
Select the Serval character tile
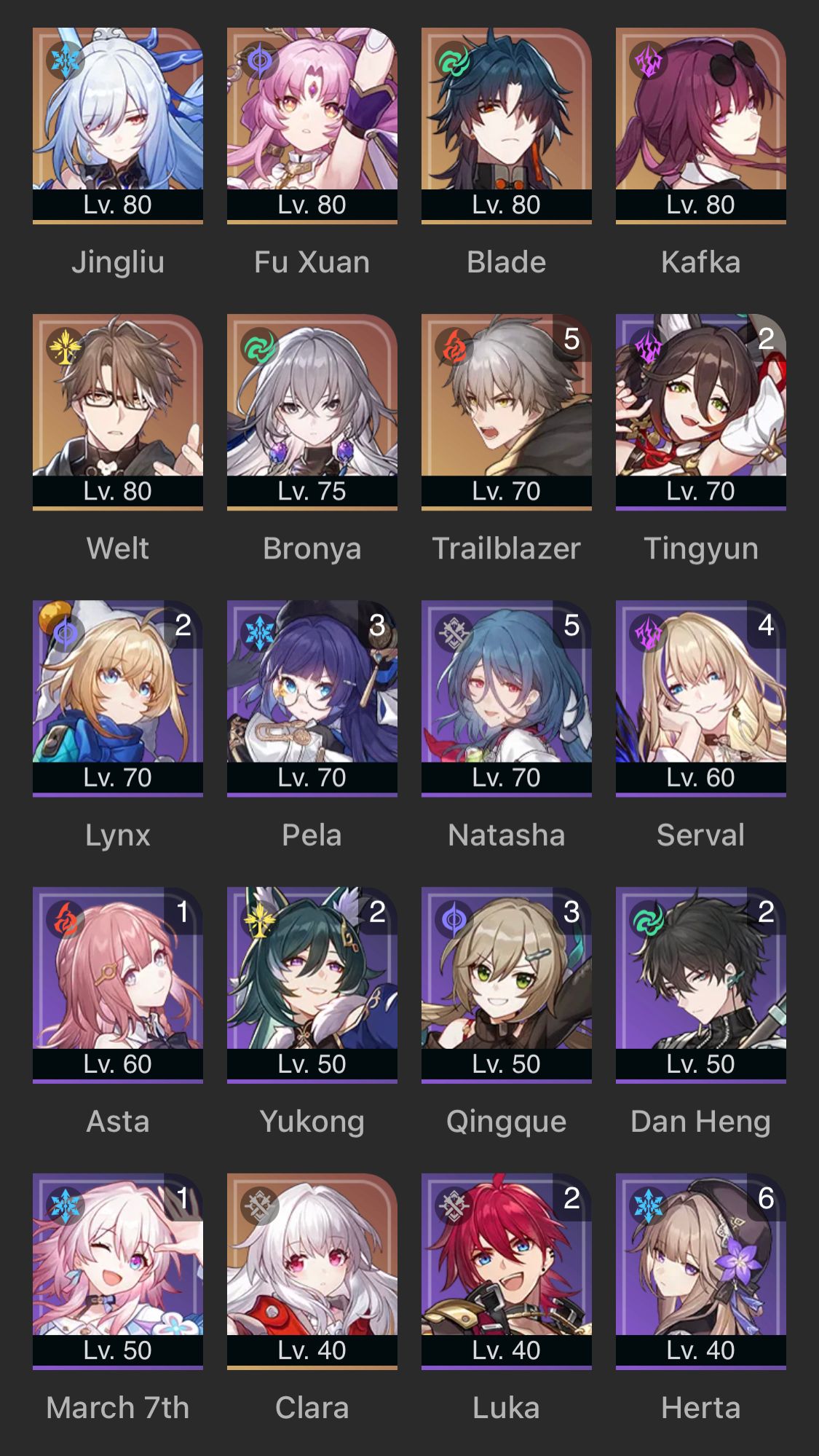(700, 696)
